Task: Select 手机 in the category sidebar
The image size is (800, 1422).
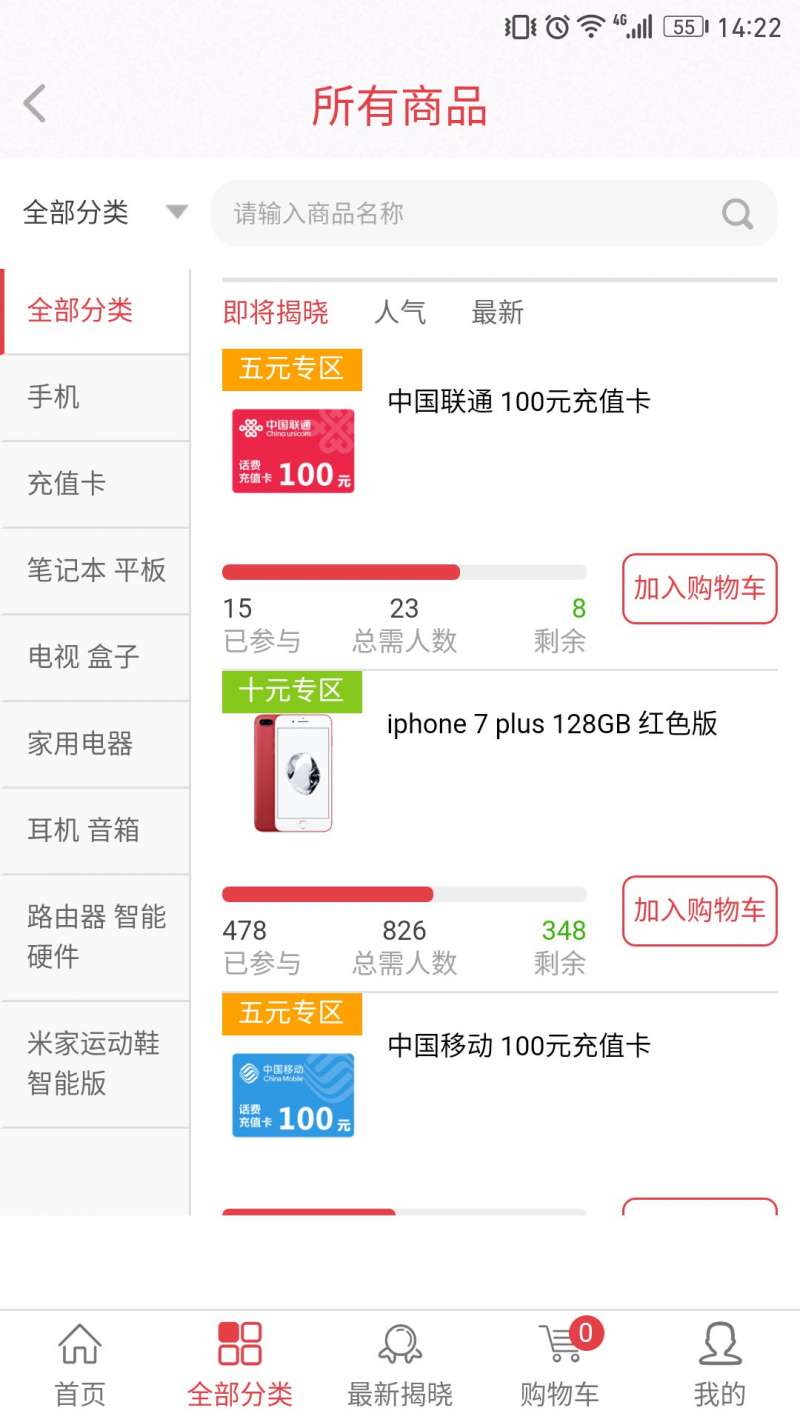Action: pos(95,398)
